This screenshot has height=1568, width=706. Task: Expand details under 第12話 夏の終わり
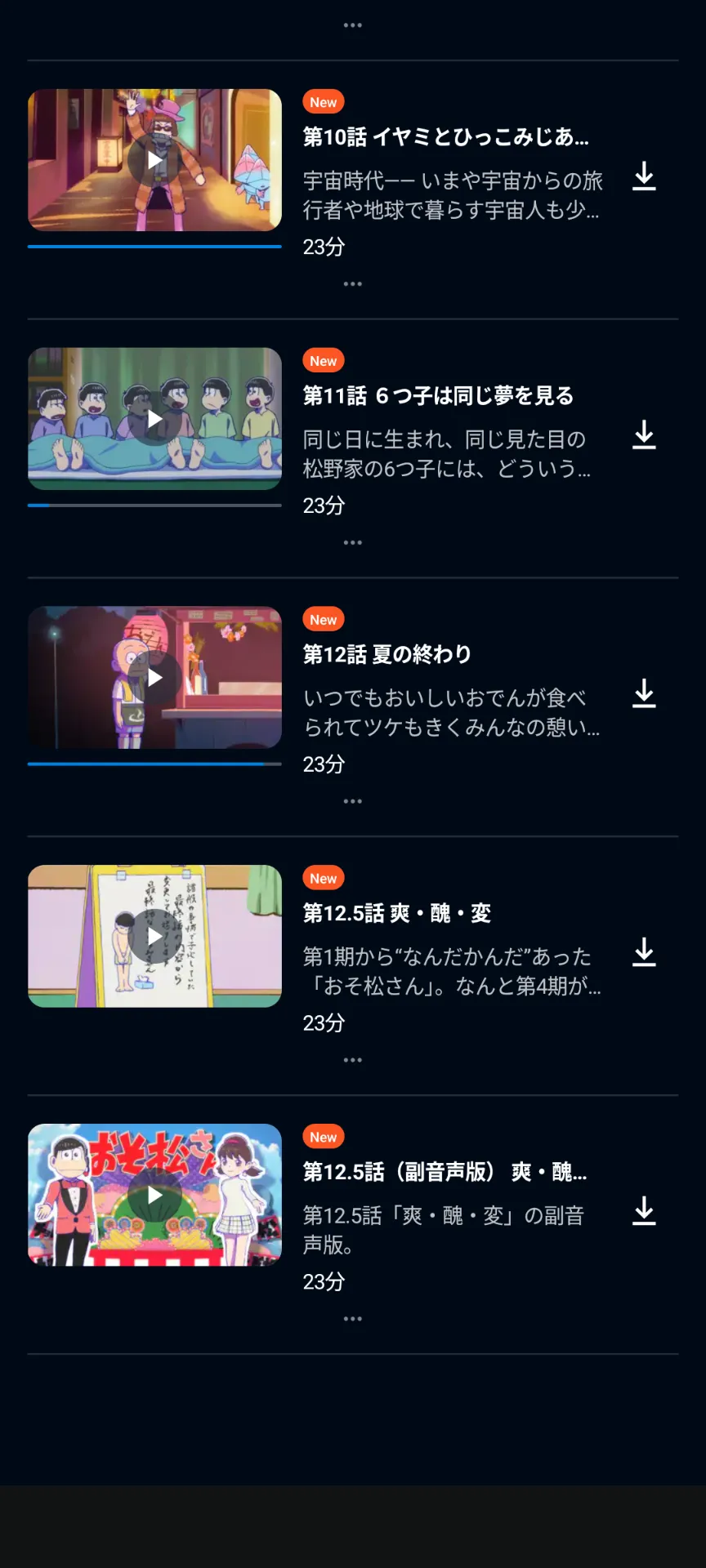352,802
